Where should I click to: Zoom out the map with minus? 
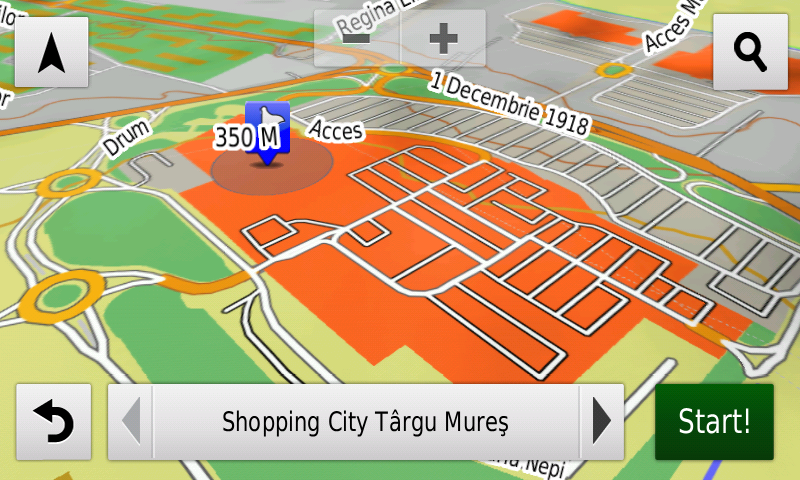pyautogui.click(x=357, y=39)
